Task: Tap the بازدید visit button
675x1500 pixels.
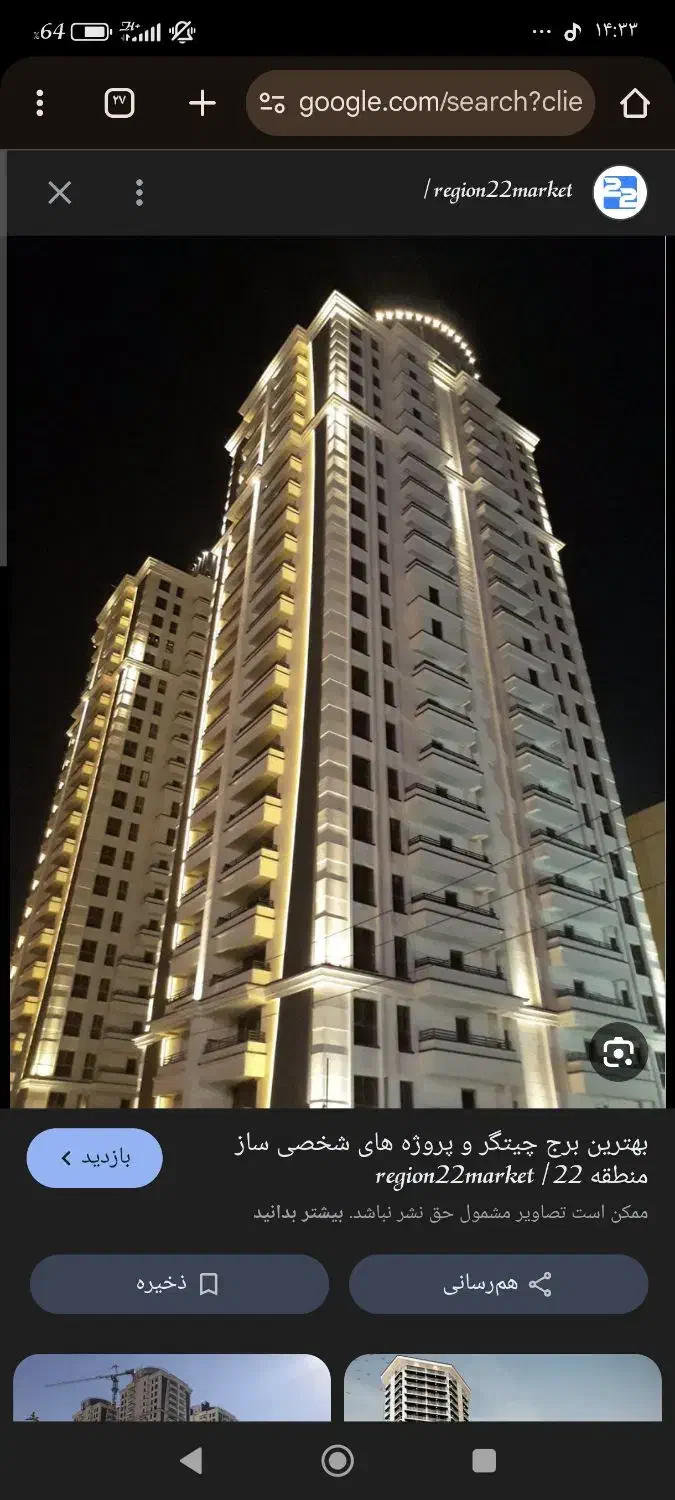Action: 95,1158
